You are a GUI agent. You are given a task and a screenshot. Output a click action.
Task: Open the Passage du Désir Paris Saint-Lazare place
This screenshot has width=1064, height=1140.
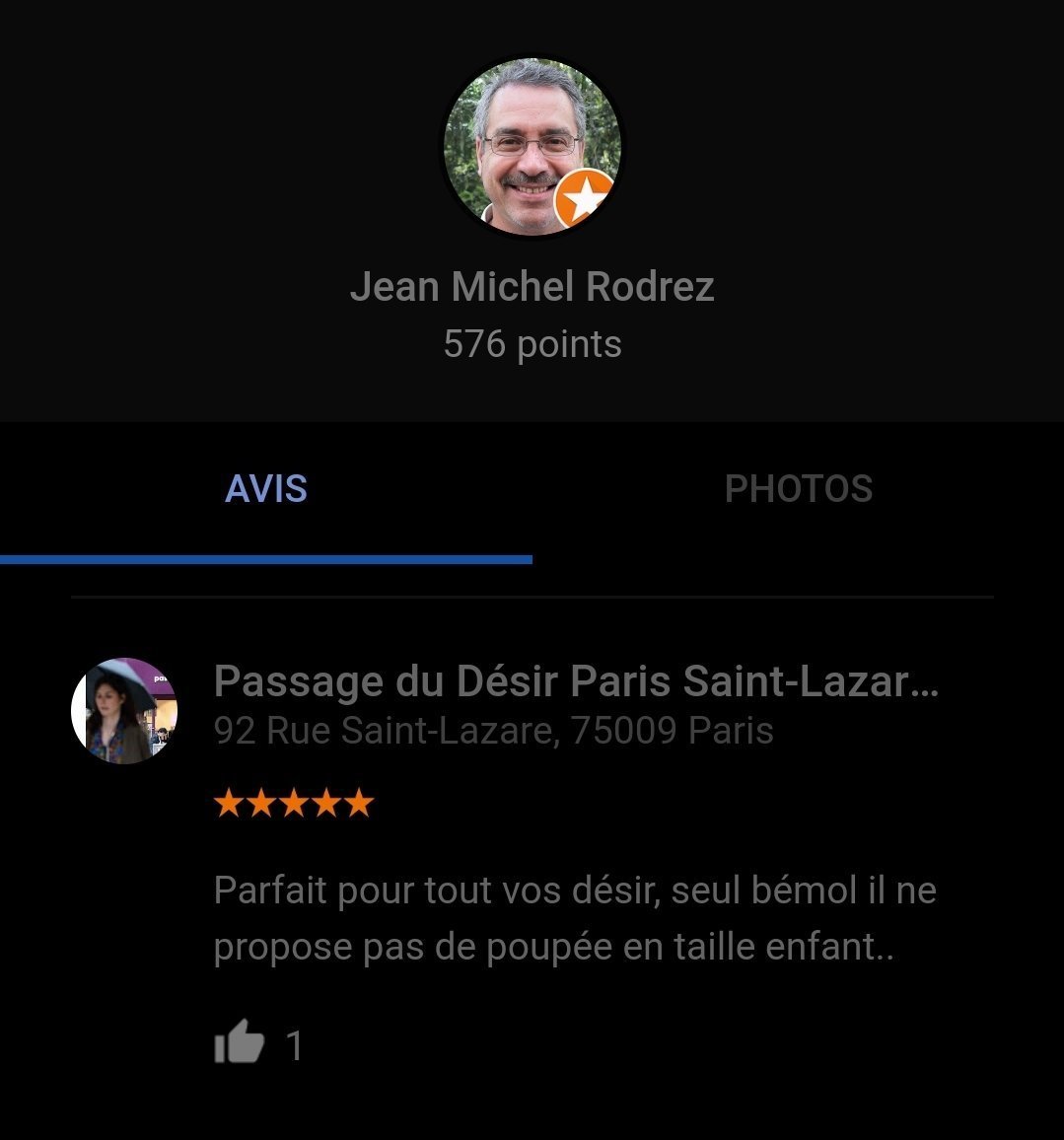coord(575,681)
